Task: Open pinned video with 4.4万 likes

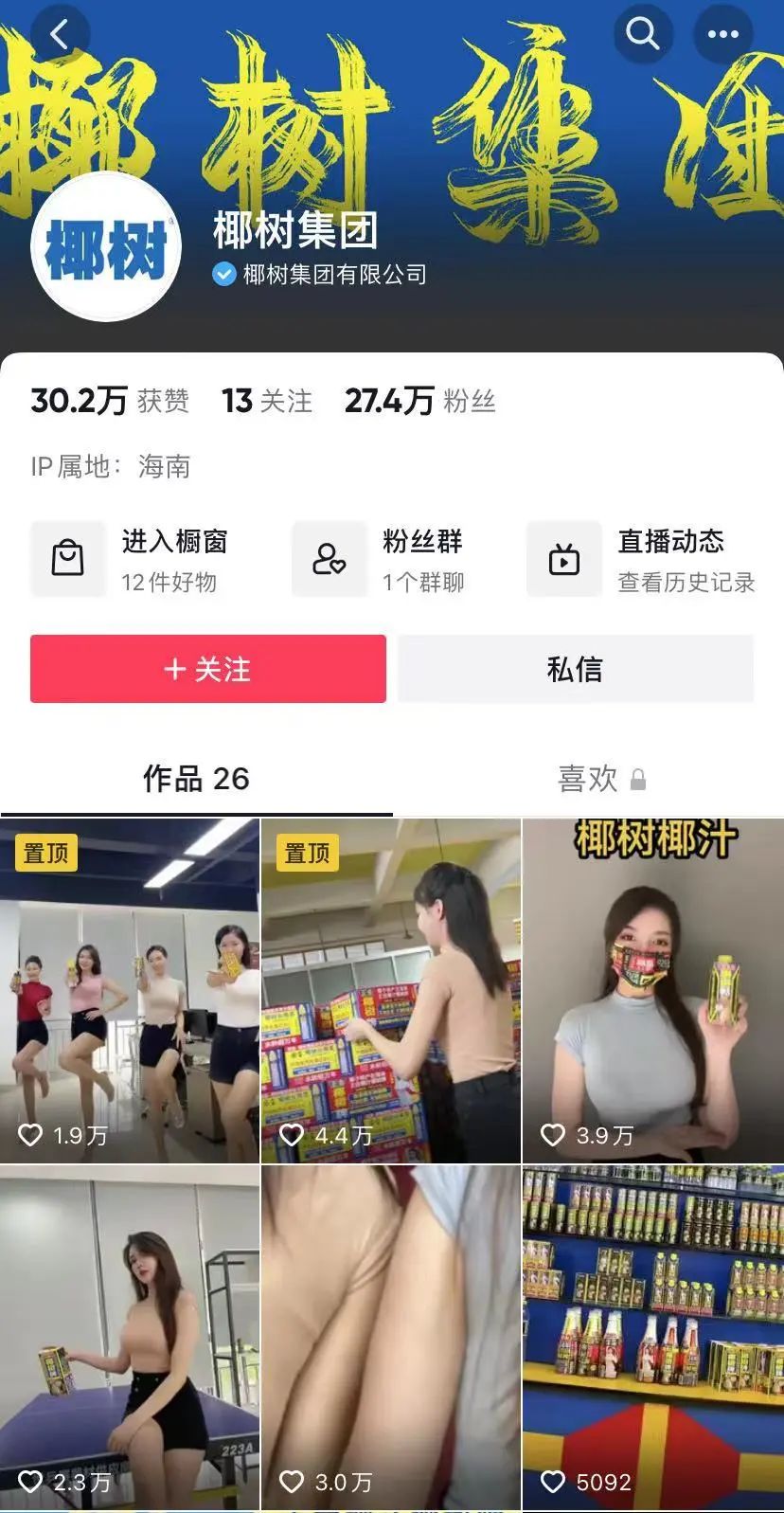Action: [x=391, y=991]
